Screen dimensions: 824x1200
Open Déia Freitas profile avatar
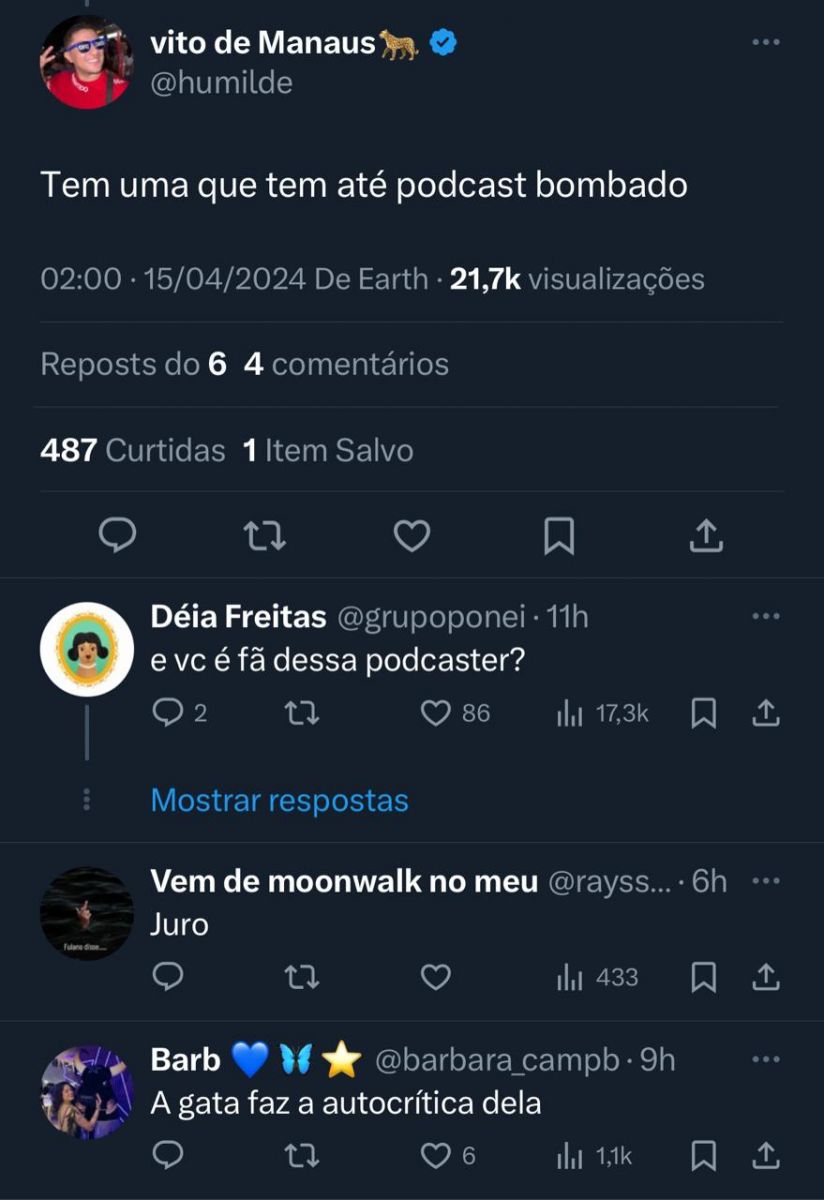pos(87,649)
